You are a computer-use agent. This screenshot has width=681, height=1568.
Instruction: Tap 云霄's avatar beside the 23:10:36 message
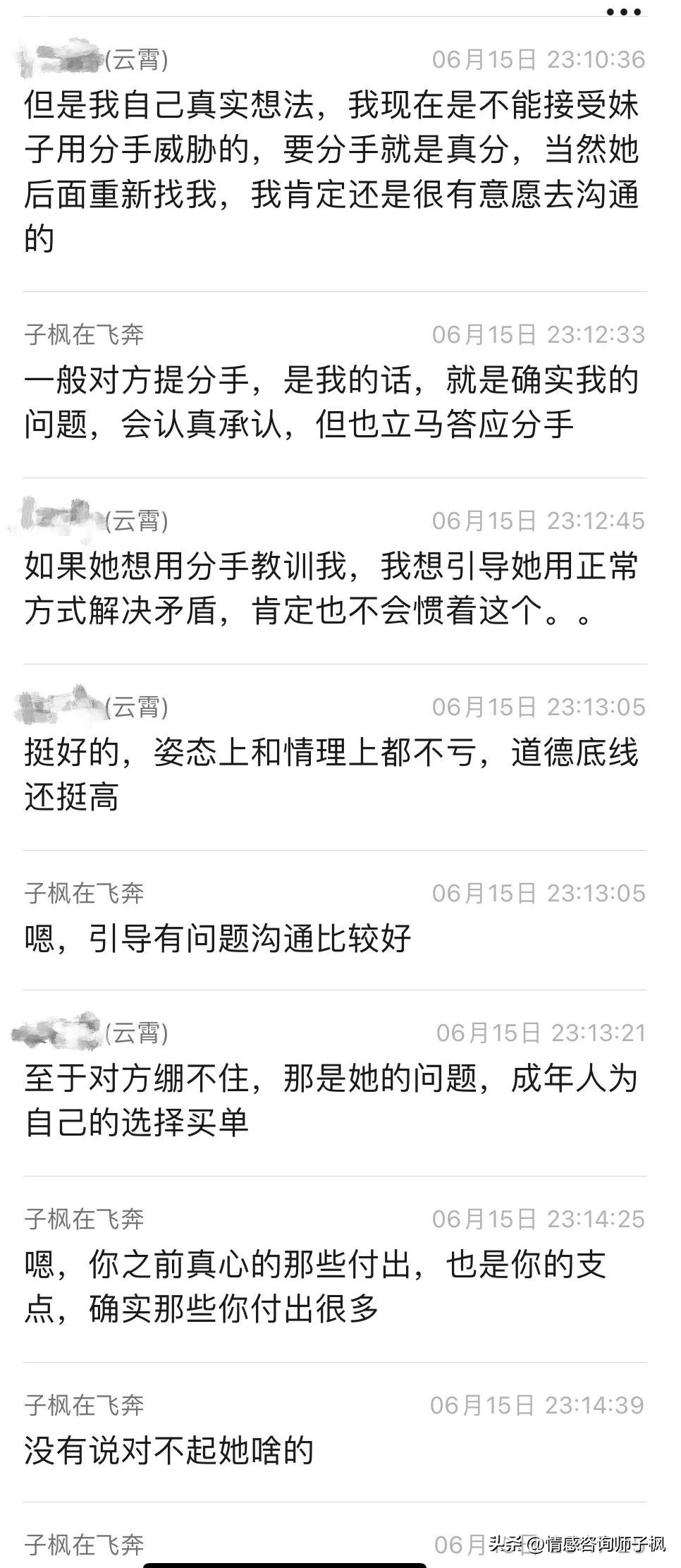[53, 60]
